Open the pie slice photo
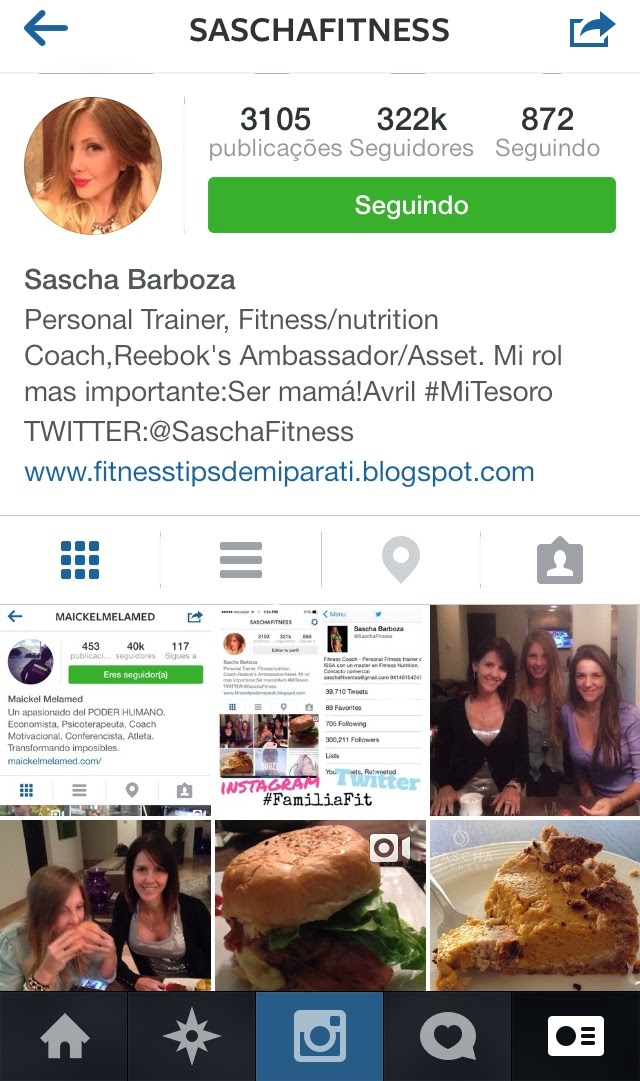This screenshot has height=1081, width=640. click(535, 905)
